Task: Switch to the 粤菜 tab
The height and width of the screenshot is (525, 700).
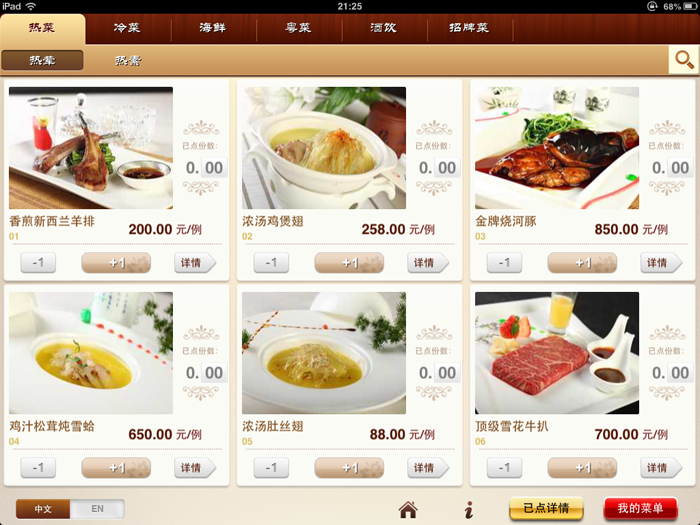Action: (x=298, y=28)
